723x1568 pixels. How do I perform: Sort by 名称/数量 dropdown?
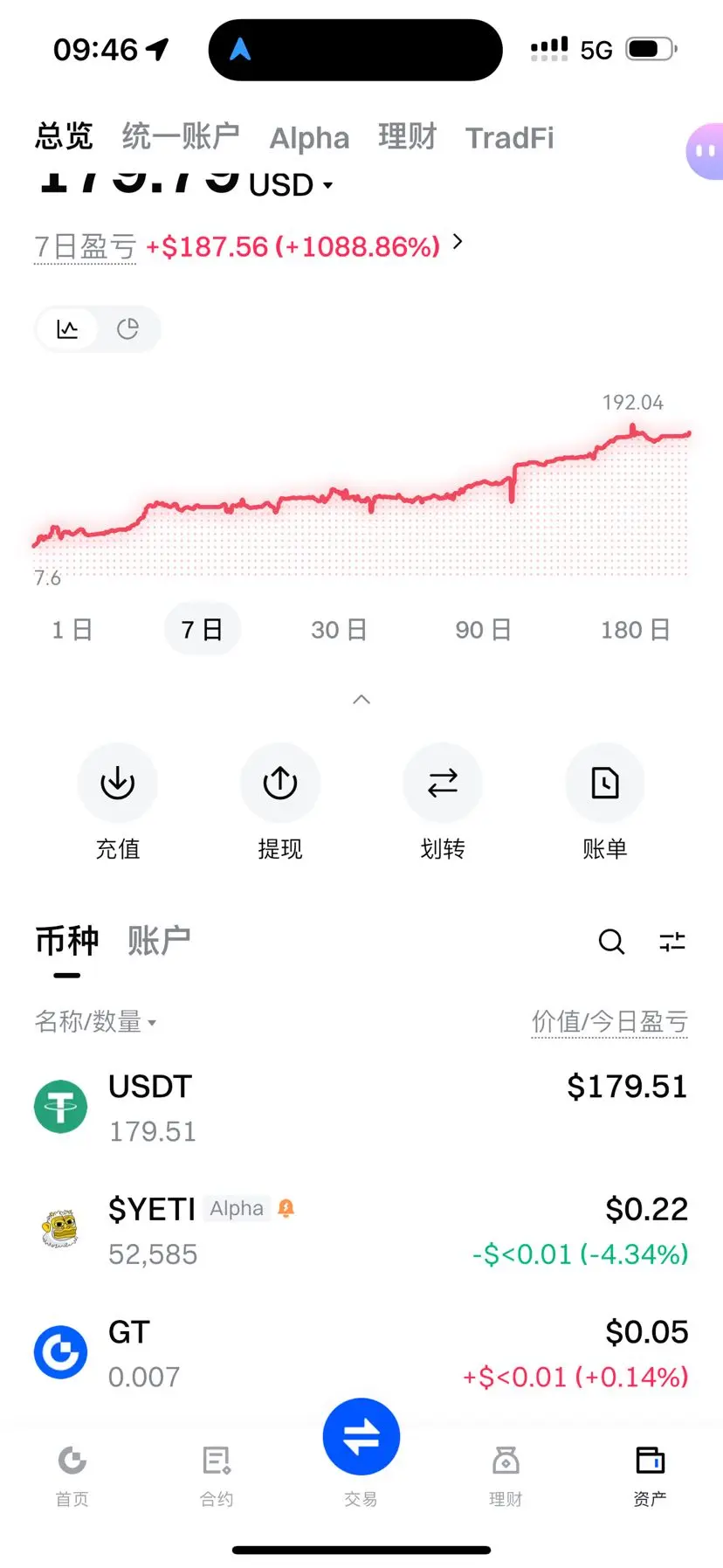[x=95, y=1021]
